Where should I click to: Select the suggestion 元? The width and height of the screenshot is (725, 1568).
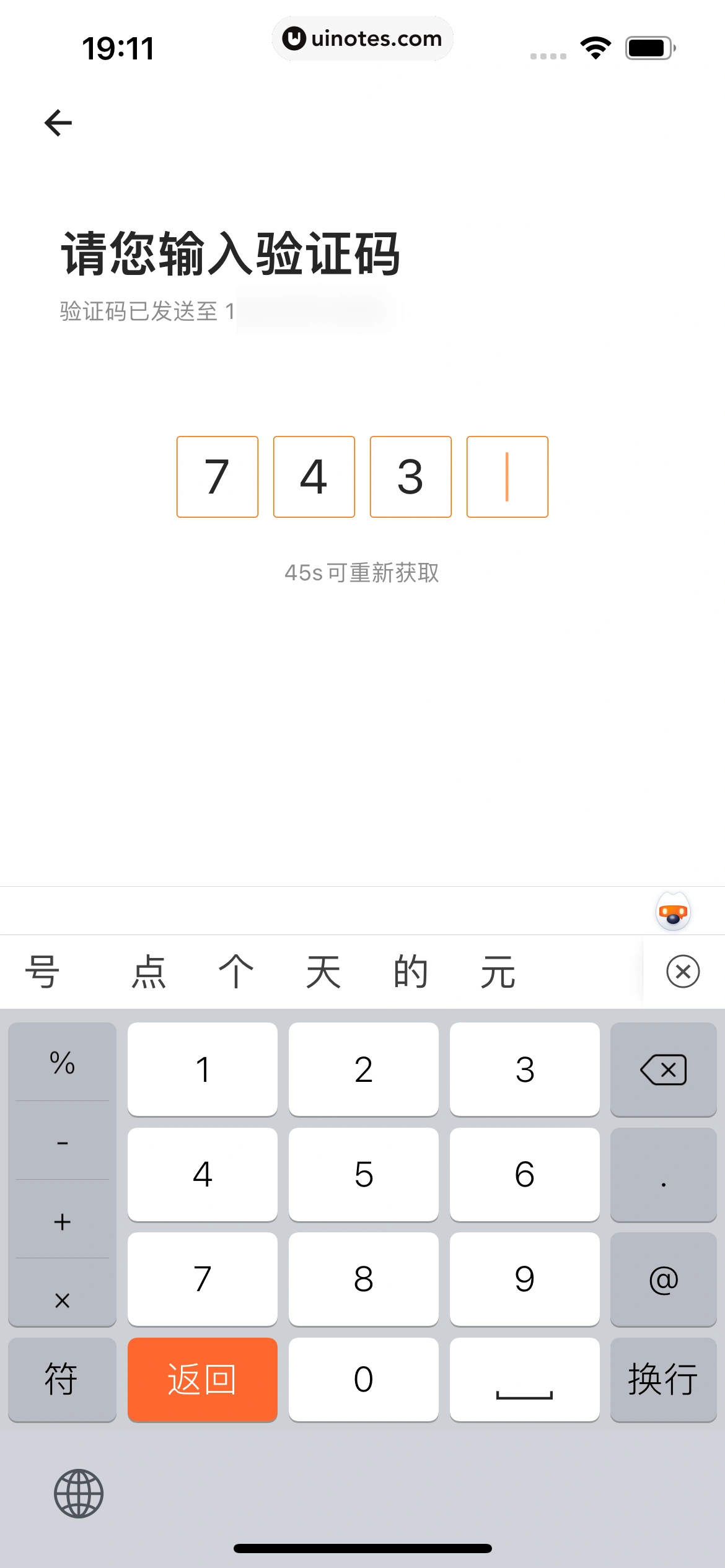(499, 971)
